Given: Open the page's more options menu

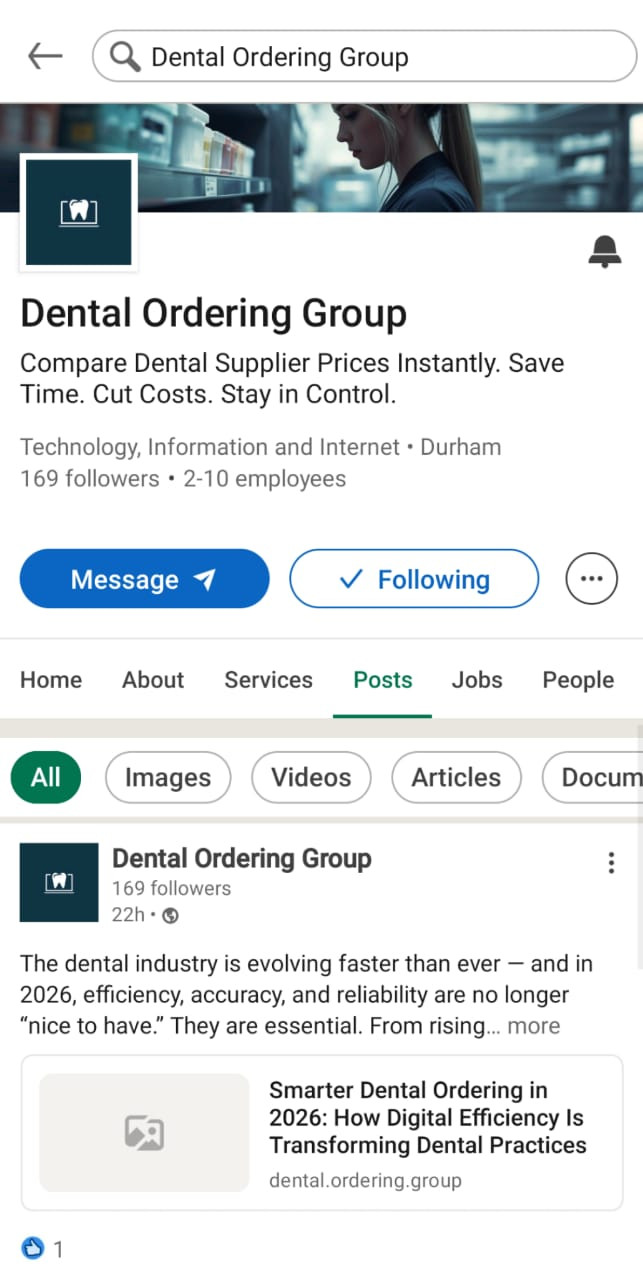Looking at the screenshot, I should pos(592,579).
